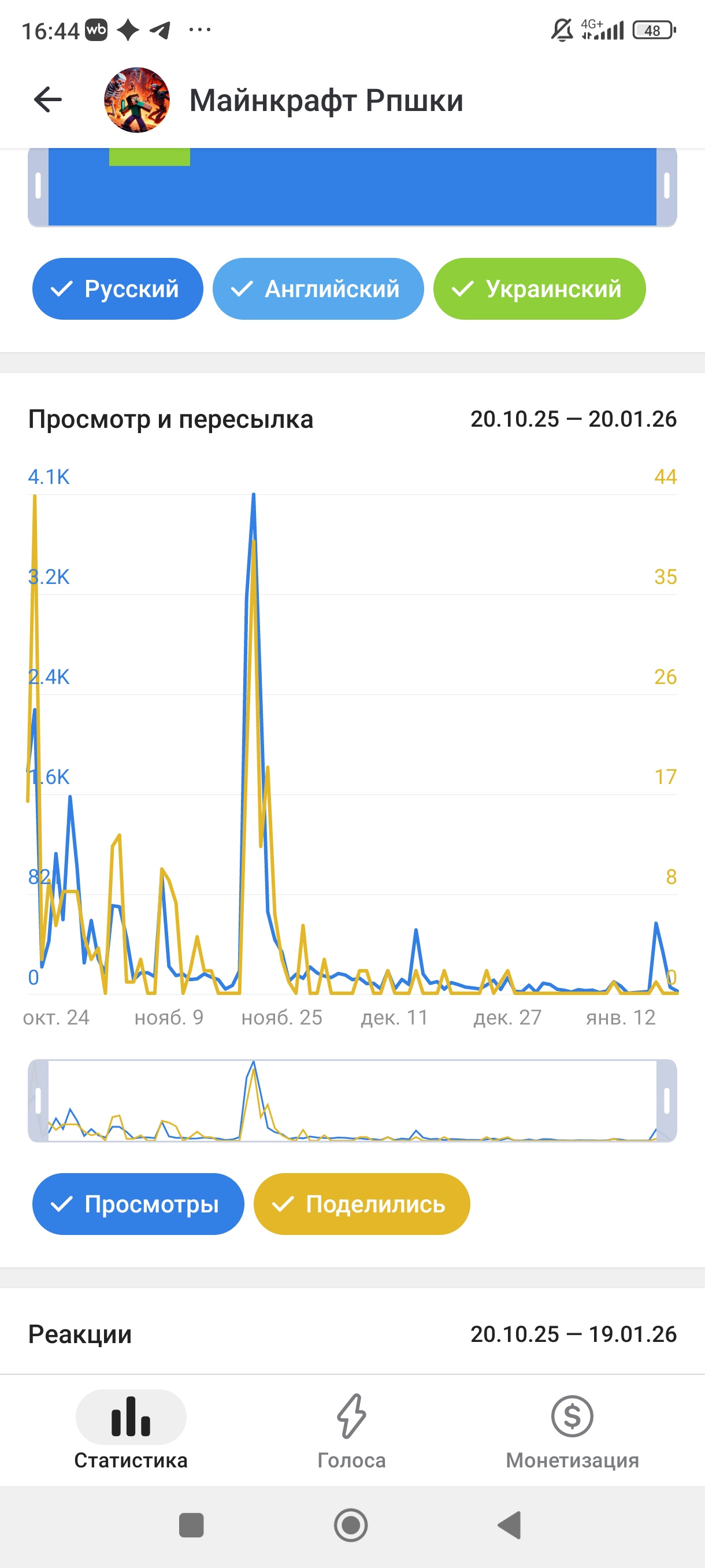Toggle the Украинский language chip

click(539, 289)
